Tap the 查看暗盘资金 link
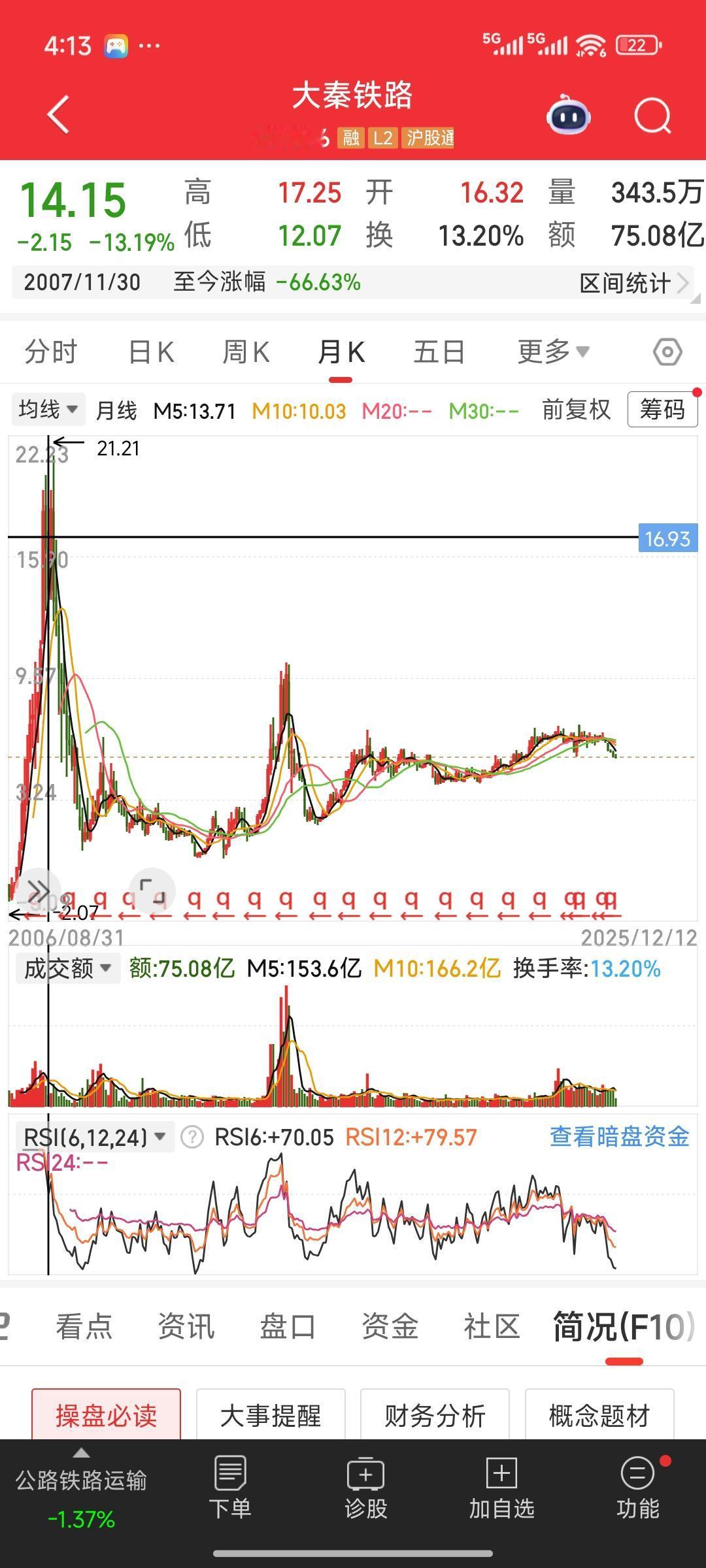Image resolution: width=706 pixels, height=1568 pixels. [x=618, y=1135]
